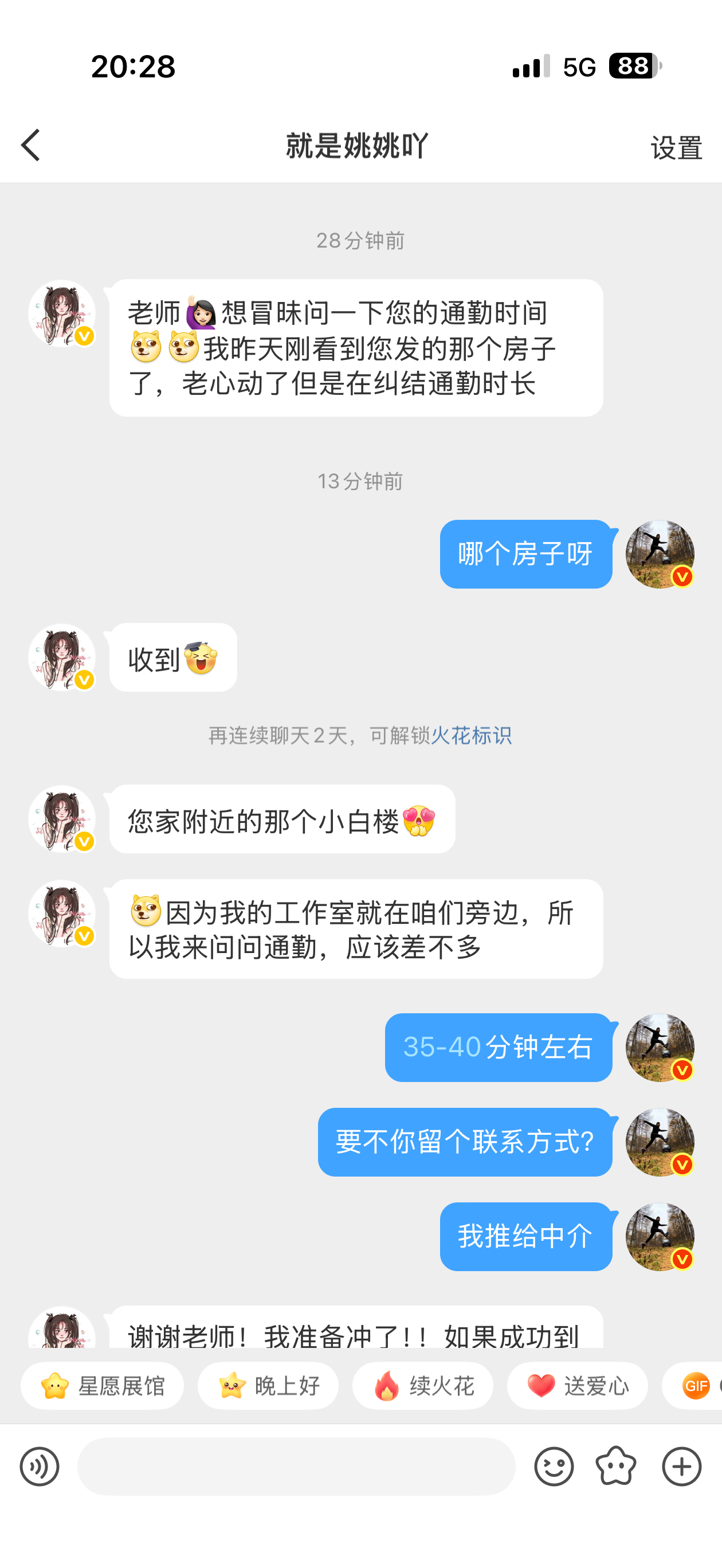Open 姚姚's profile avatar beside 收到
722x1568 pixels.
click(x=62, y=658)
